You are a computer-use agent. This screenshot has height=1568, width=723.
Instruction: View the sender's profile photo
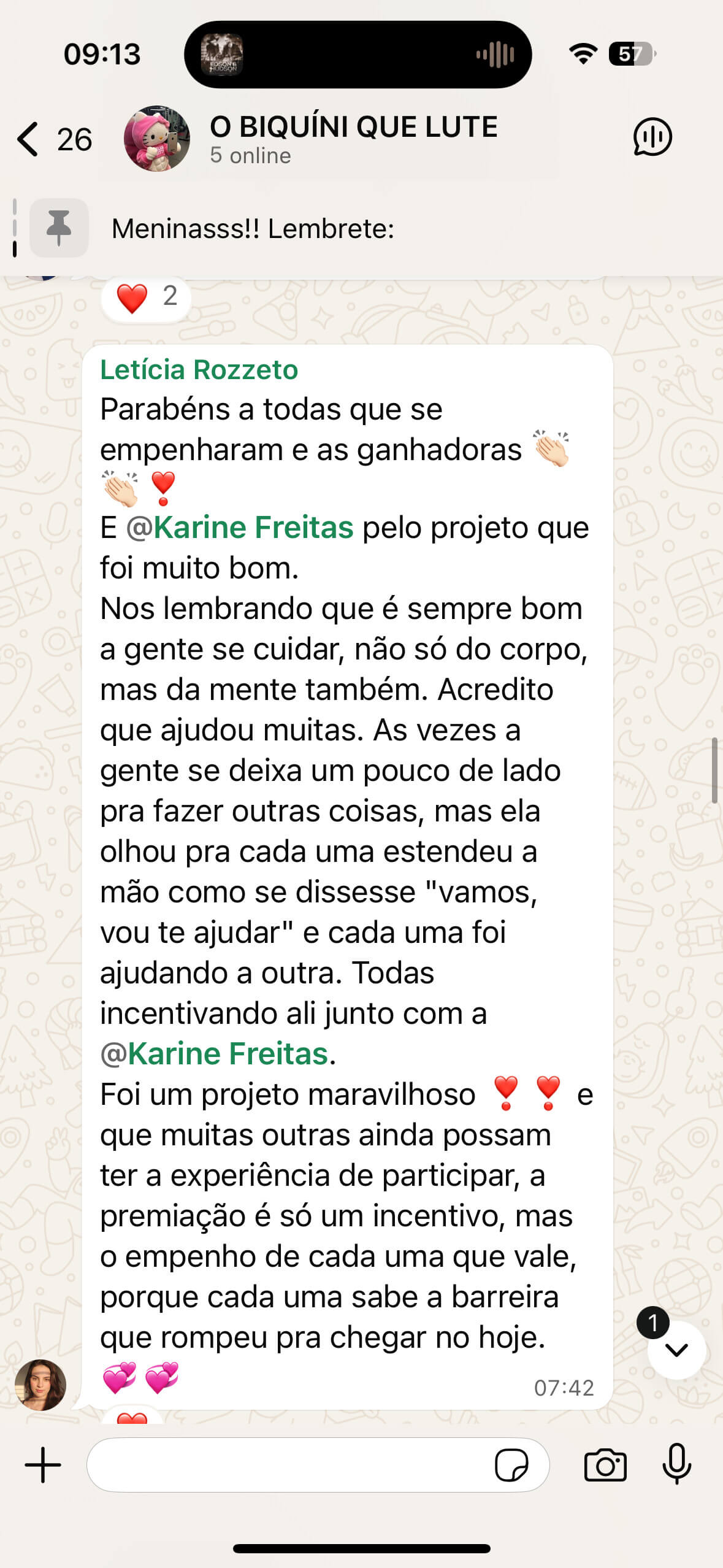40,1385
